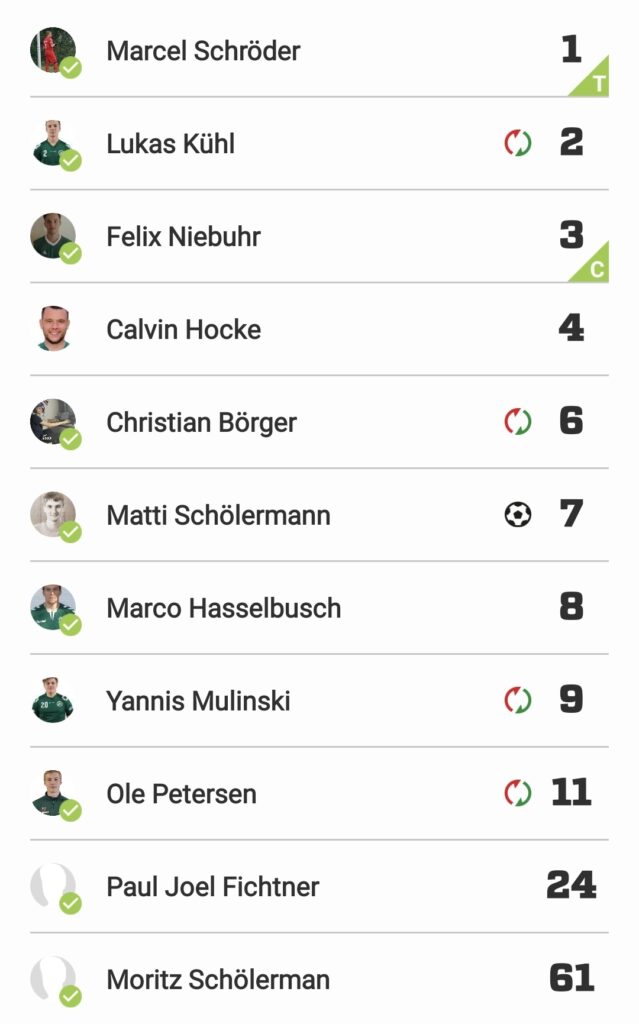The image size is (639, 1024).
Task: Open Moritz Schölerman's player page
Action: 217,980
